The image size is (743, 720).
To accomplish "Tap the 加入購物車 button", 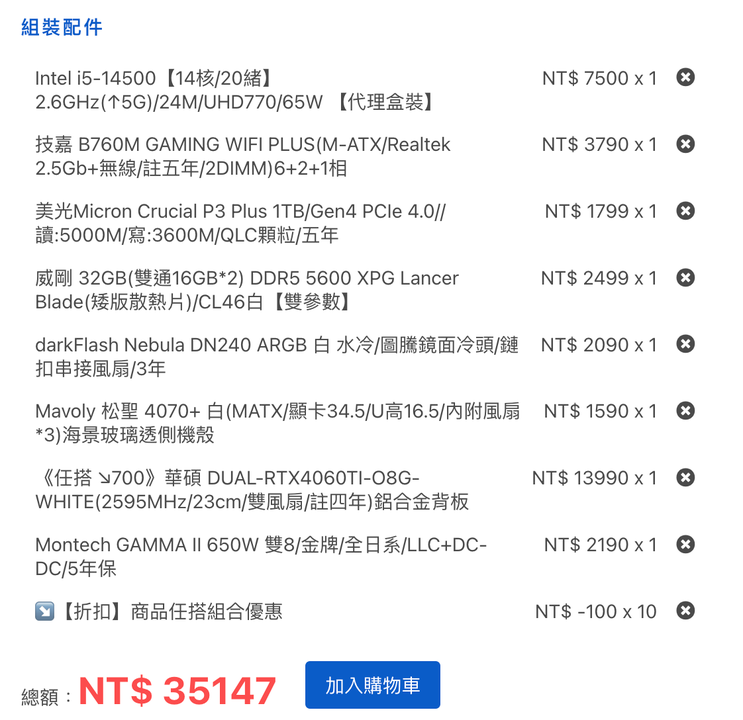I will tap(372, 685).
